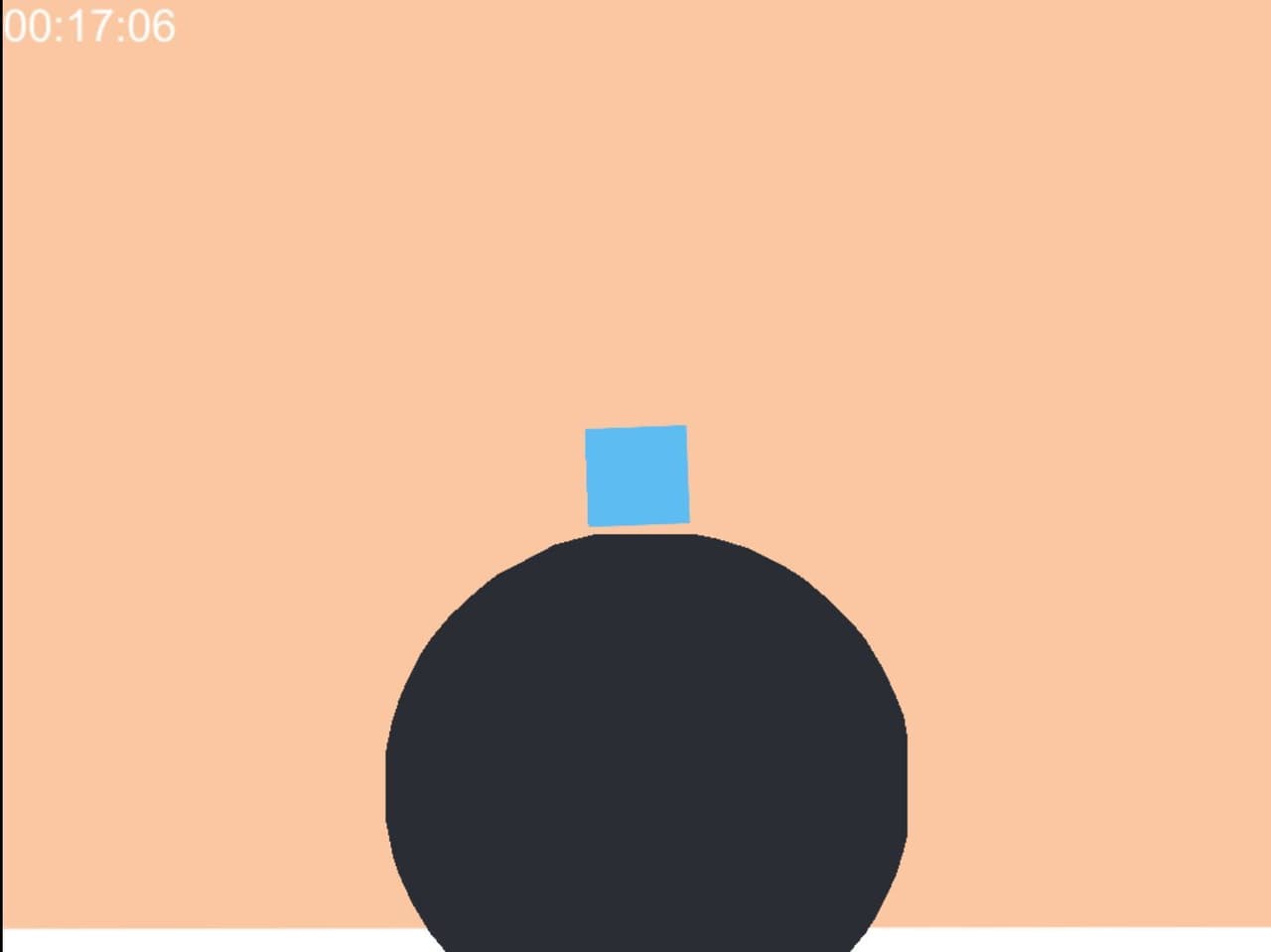
Task: Tap the blue square on the ball
Action: click(x=636, y=476)
